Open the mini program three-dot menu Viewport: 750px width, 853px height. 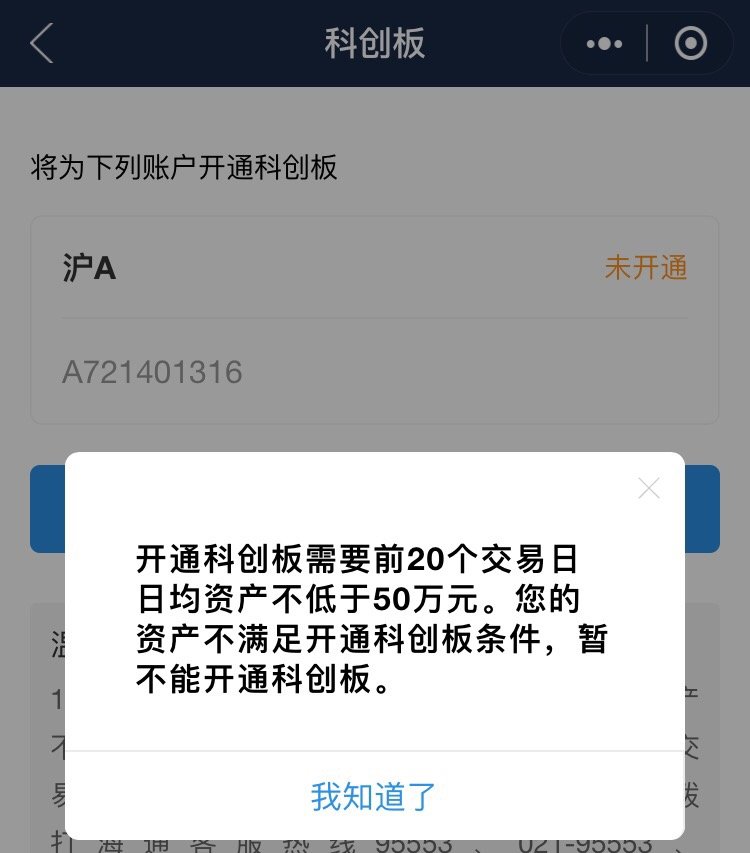(x=604, y=44)
